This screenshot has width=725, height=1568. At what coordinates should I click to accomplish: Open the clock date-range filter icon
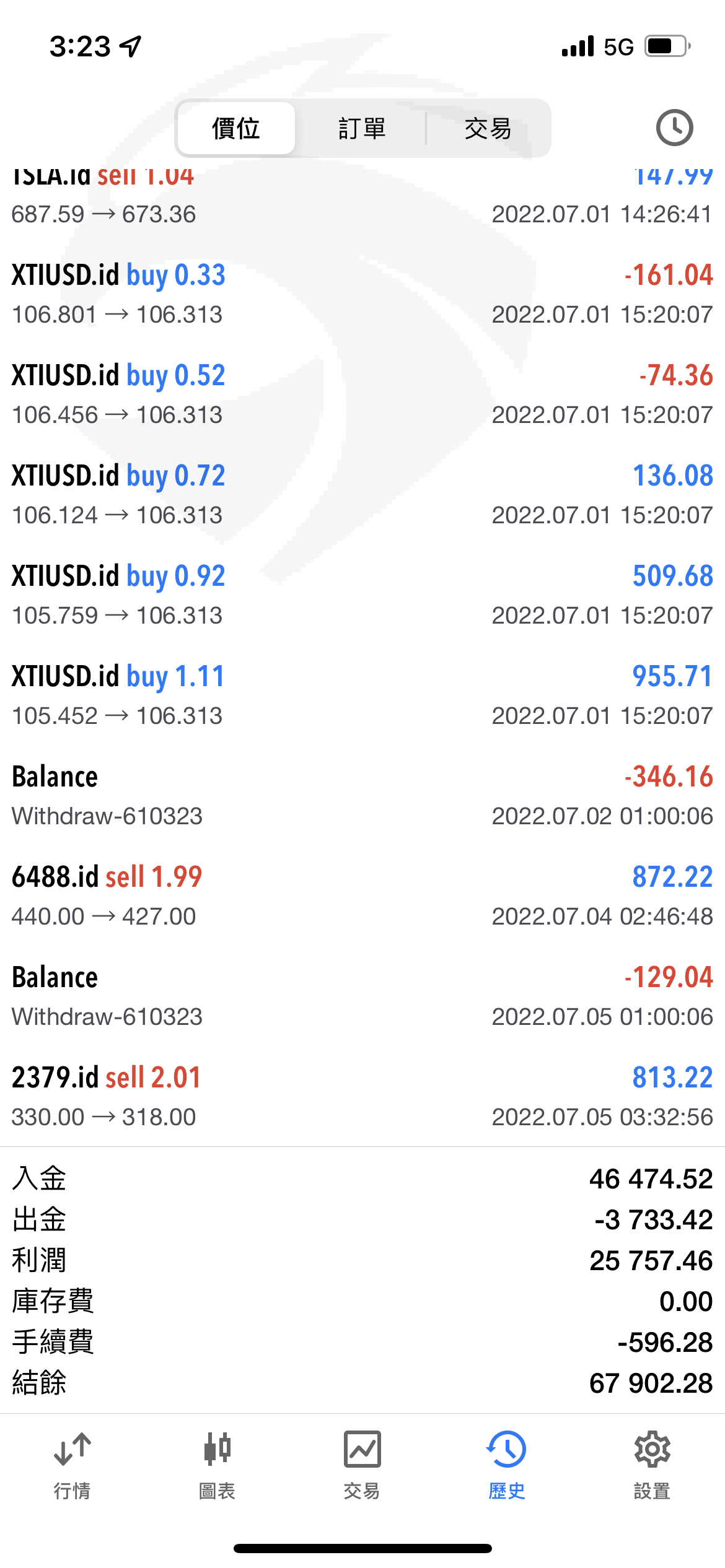[x=674, y=128]
